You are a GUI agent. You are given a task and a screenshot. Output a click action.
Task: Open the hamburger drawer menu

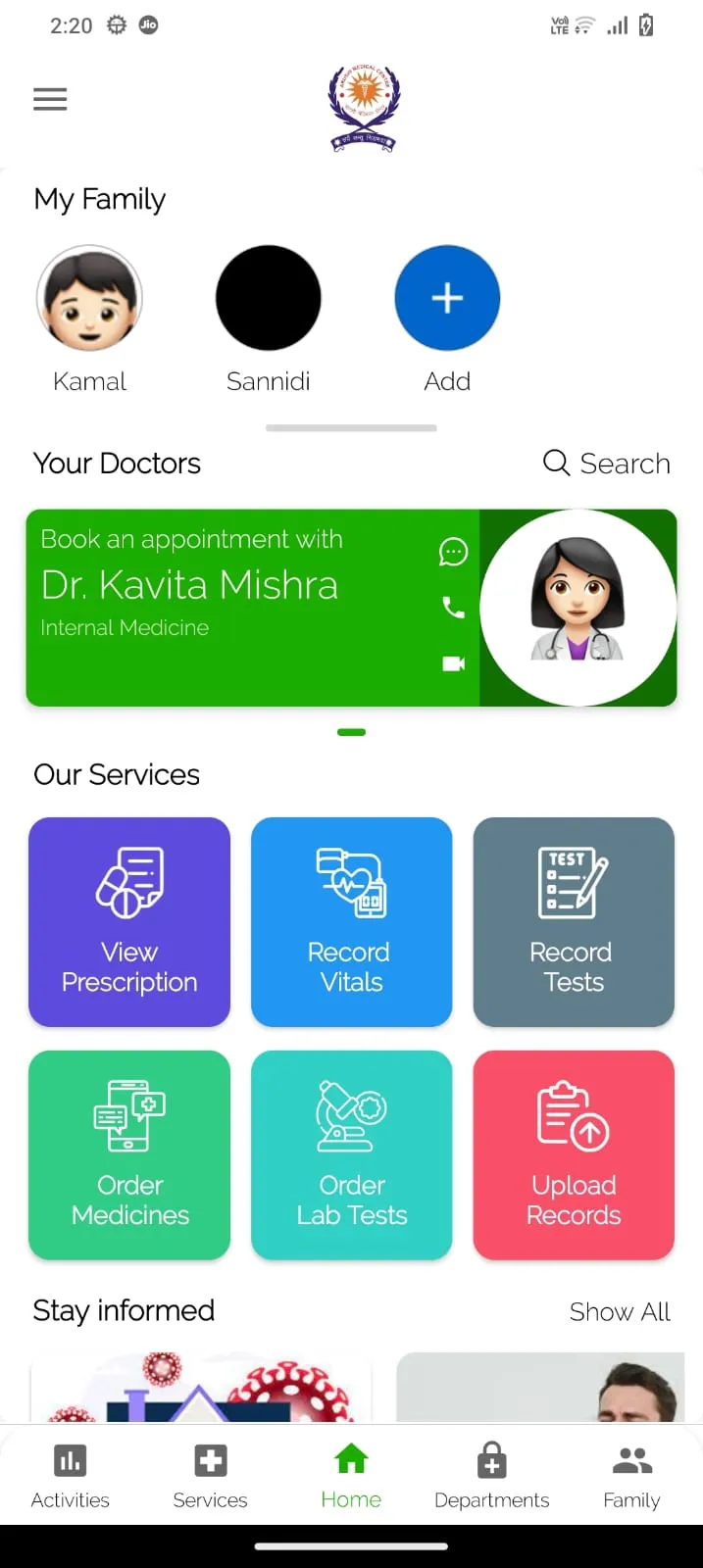click(x=50, y=99)
